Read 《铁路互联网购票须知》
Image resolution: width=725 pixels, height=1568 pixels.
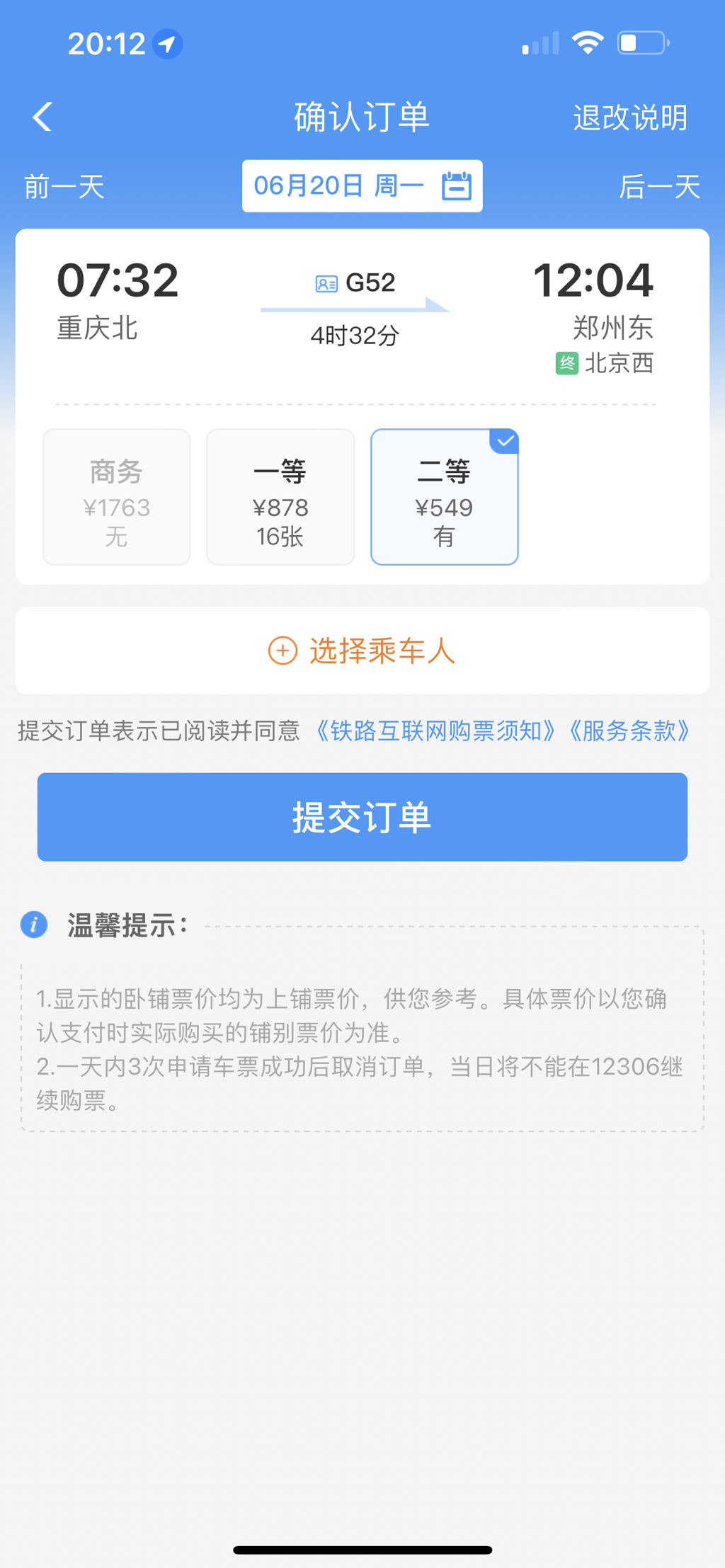tap(435, 731)
